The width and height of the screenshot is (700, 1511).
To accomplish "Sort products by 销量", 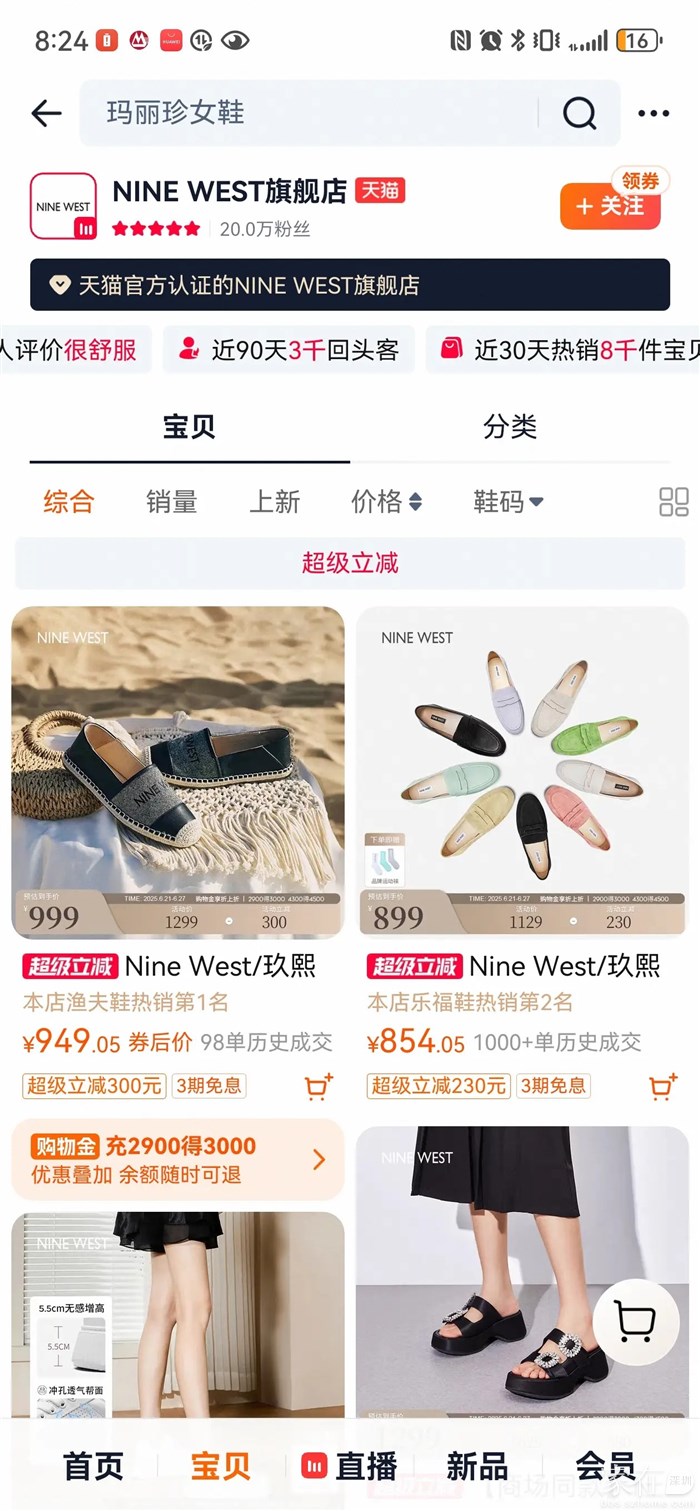I will [x=172, y=501].
